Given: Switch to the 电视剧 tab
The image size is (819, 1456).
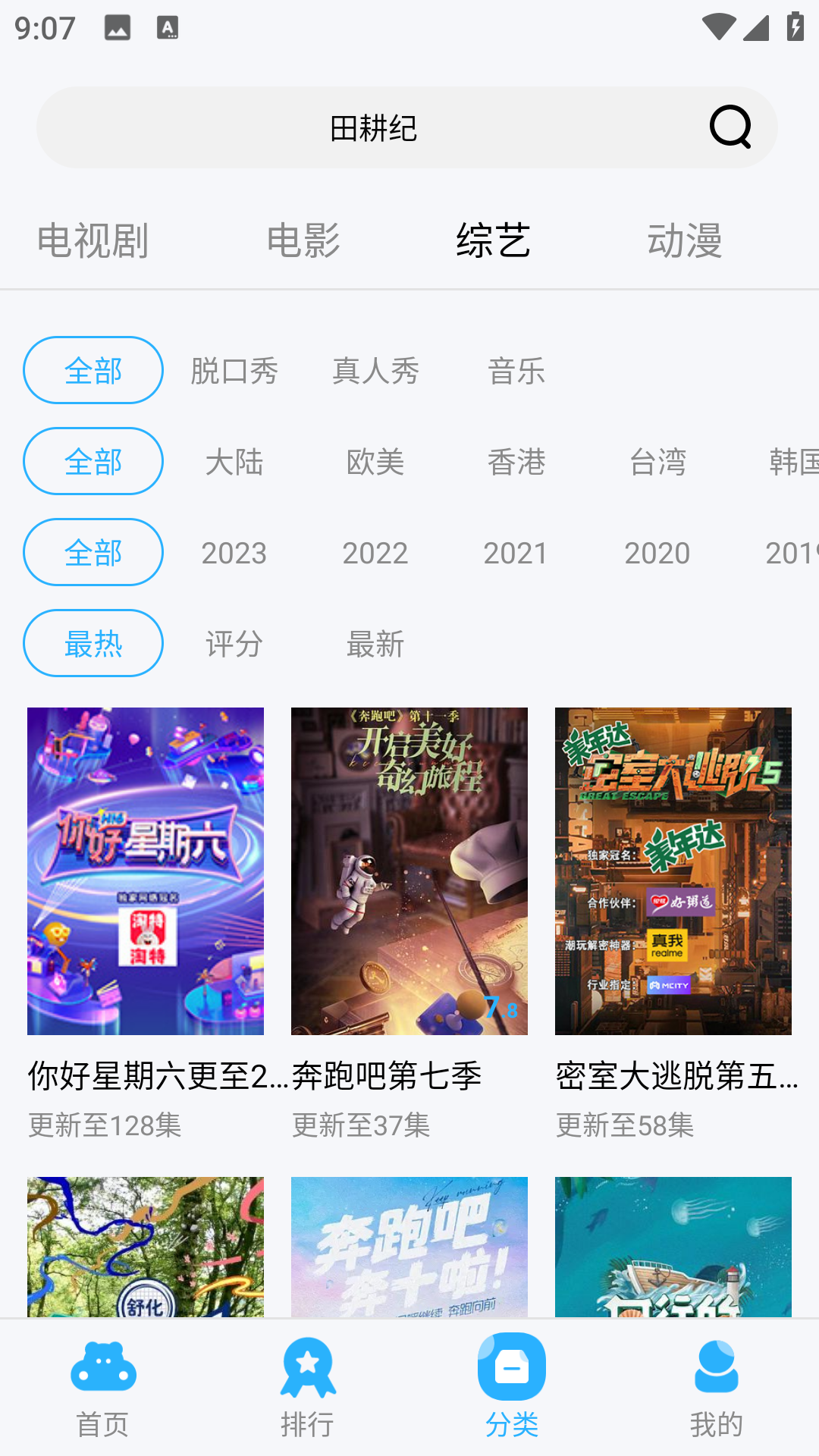Looking at the screenshot, I should coord(93,241).
